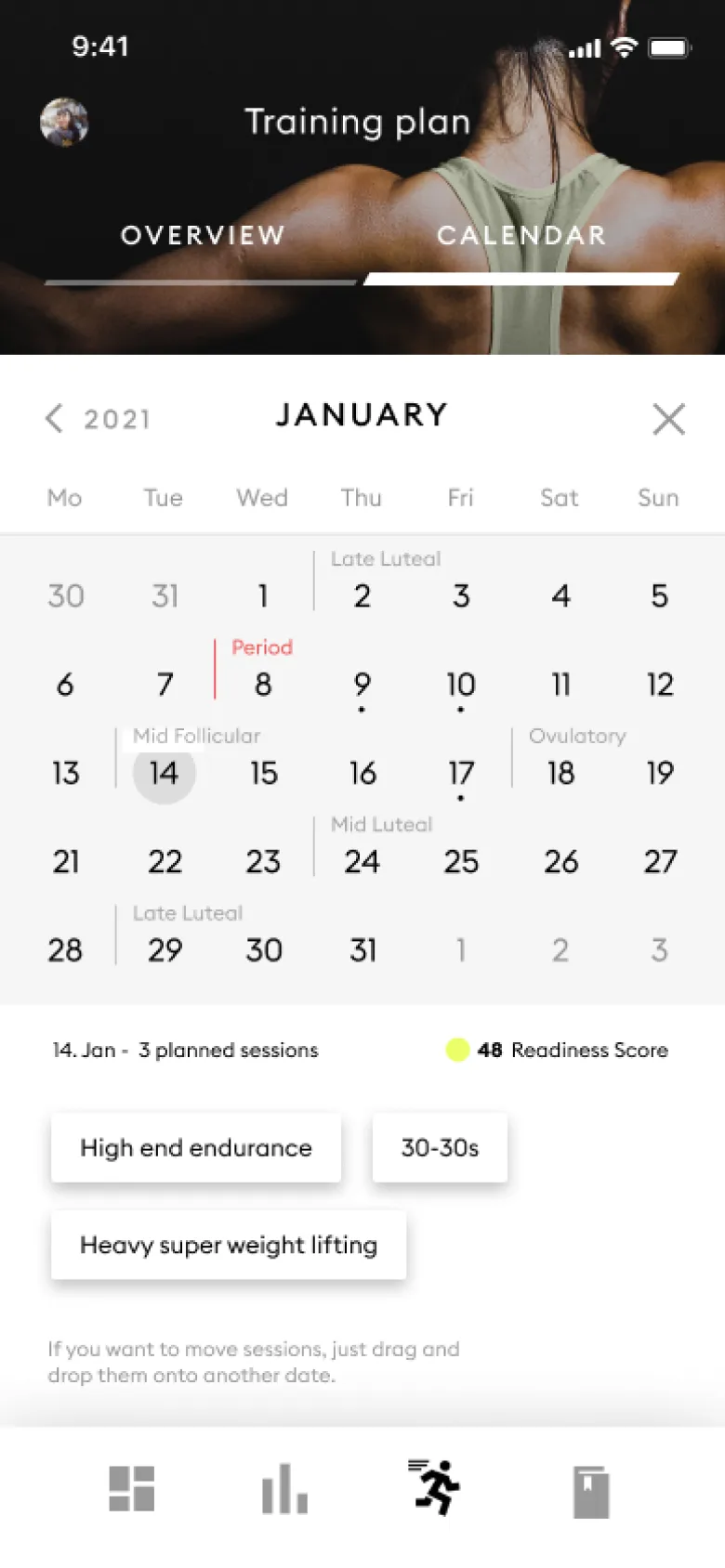Pick January 17 in the calendar

pos(461,773)
